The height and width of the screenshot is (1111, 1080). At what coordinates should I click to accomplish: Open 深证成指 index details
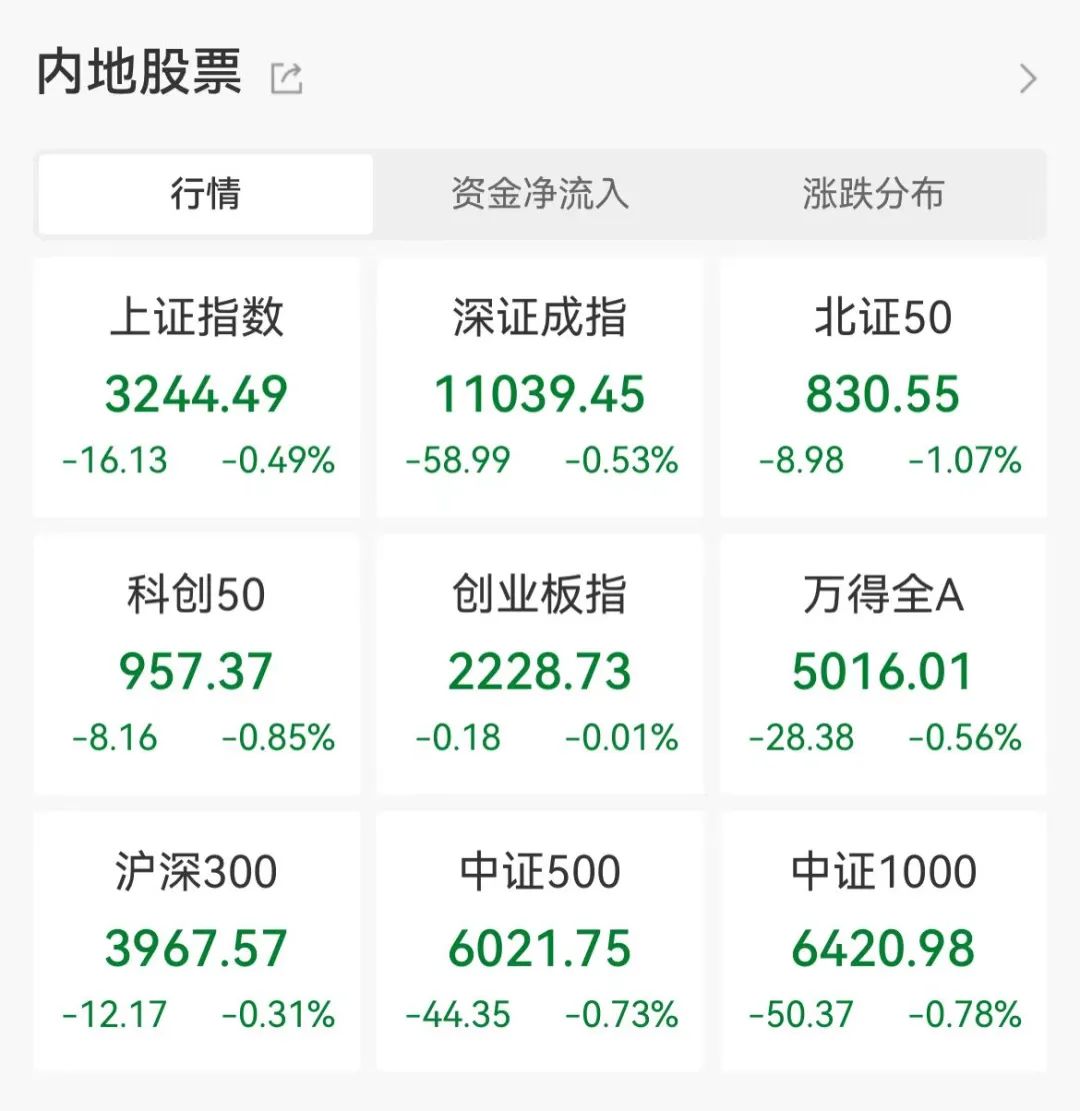(x=540, y=385)
